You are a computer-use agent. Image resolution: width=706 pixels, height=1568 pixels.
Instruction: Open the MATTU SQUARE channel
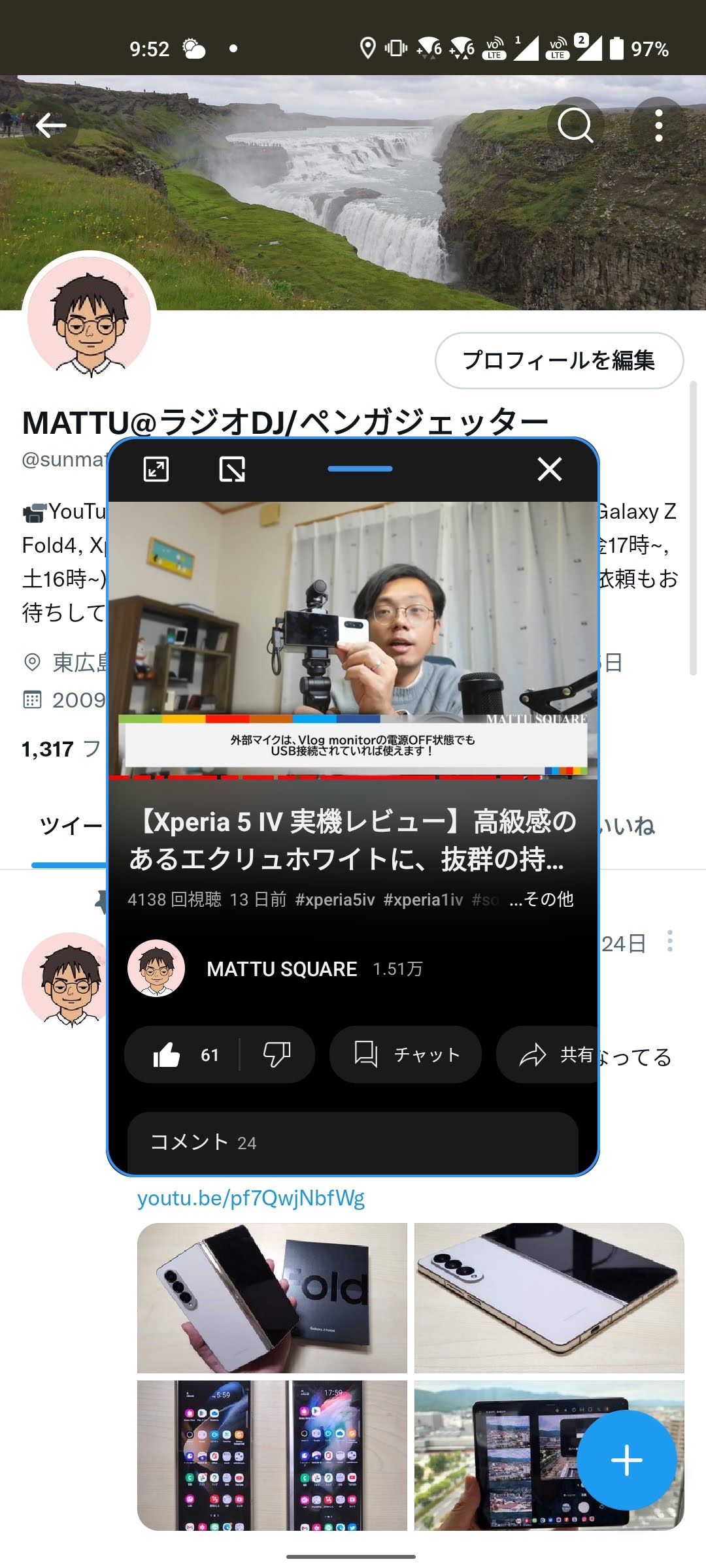coord(282,969)
